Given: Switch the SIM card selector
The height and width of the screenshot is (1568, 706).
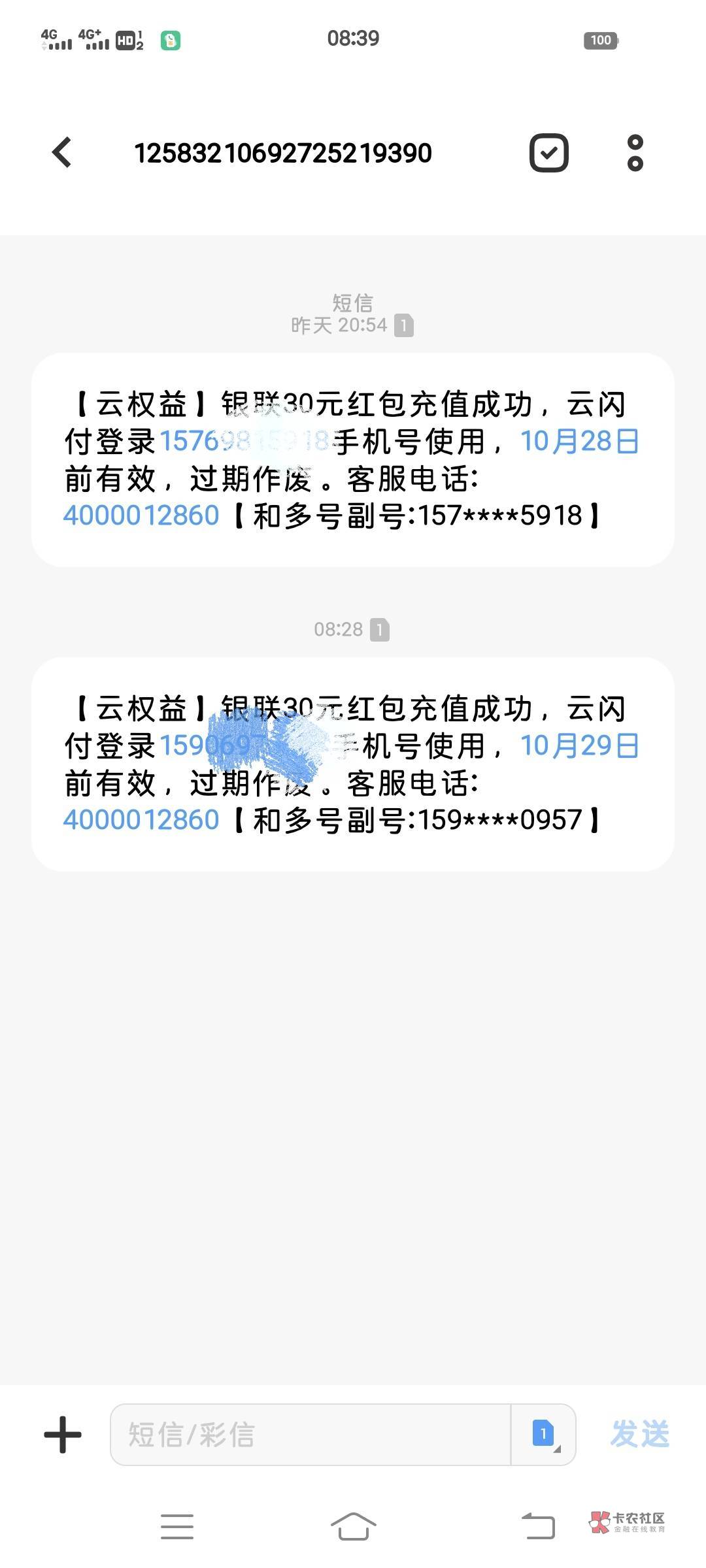Looking at the screenshot, I should (543, 1435).
